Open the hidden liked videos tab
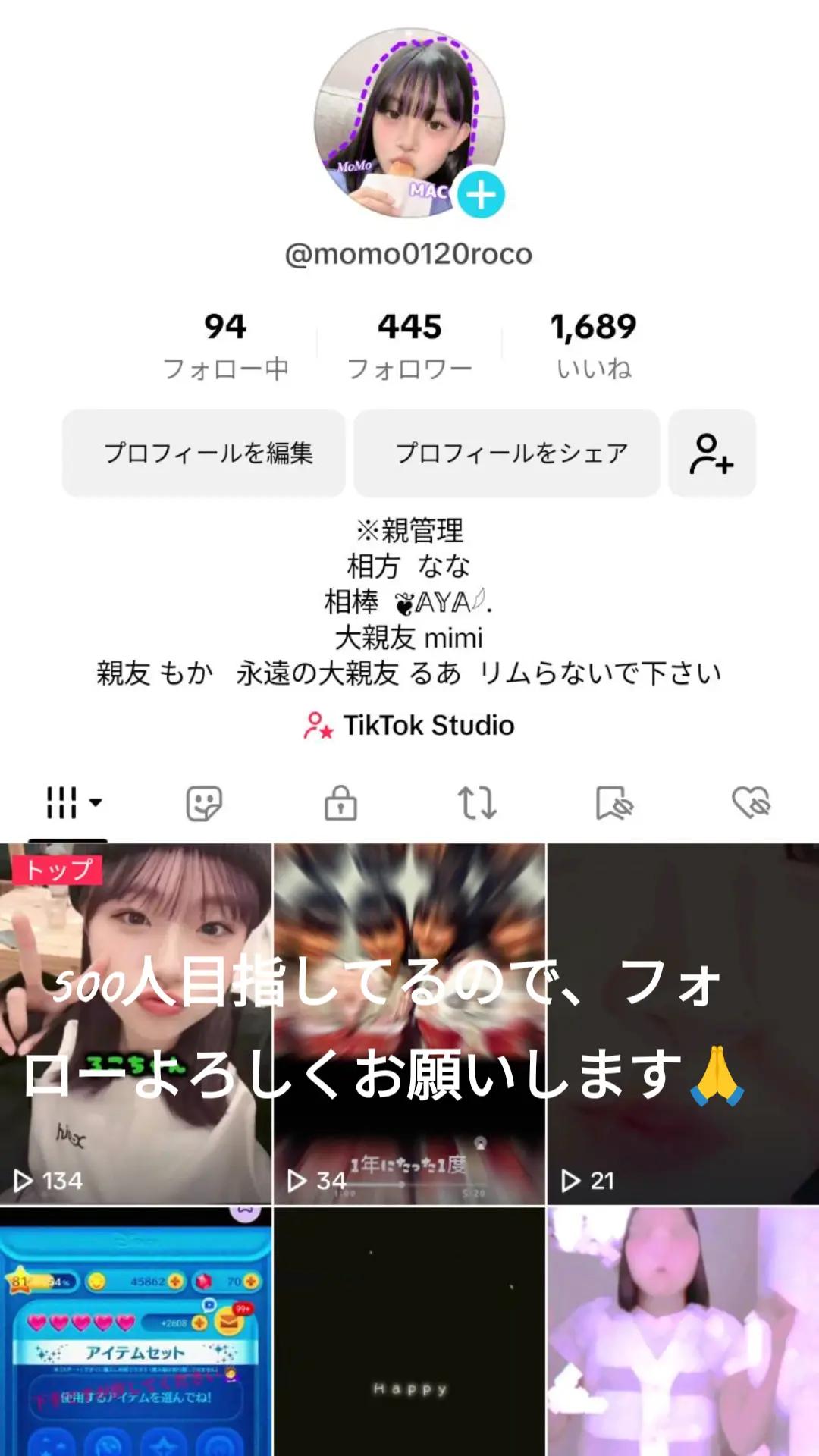This screenshot has width=819, height=1456. tap(751, 803)
